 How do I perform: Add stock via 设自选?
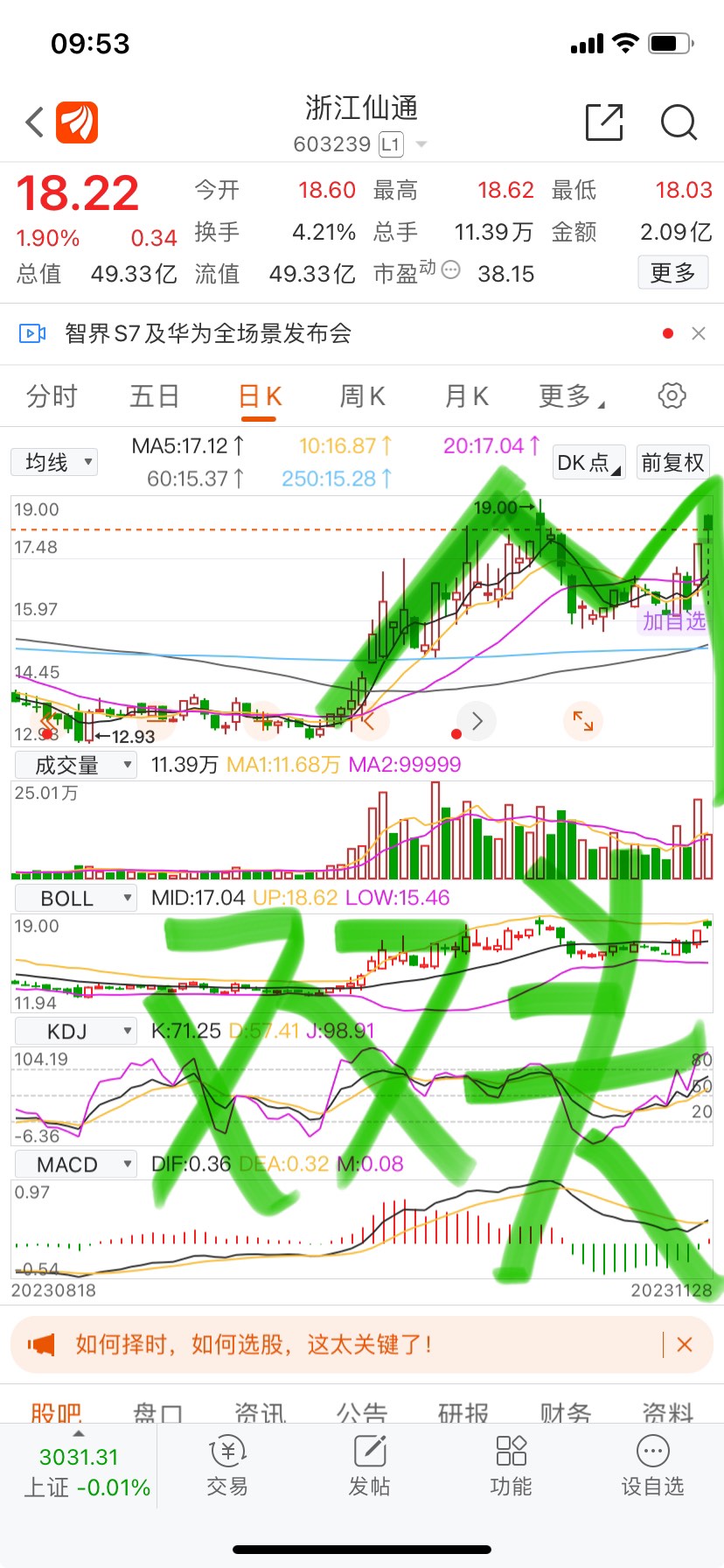(652, 1466)
